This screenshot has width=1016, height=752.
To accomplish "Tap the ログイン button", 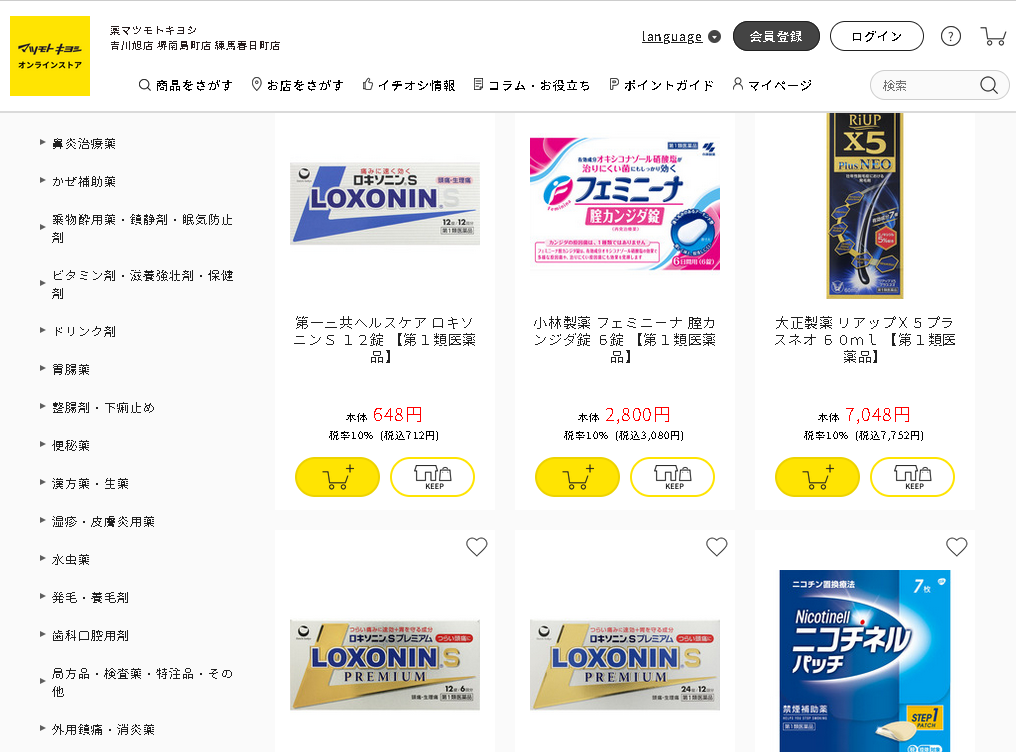I will tap(876, 36).
